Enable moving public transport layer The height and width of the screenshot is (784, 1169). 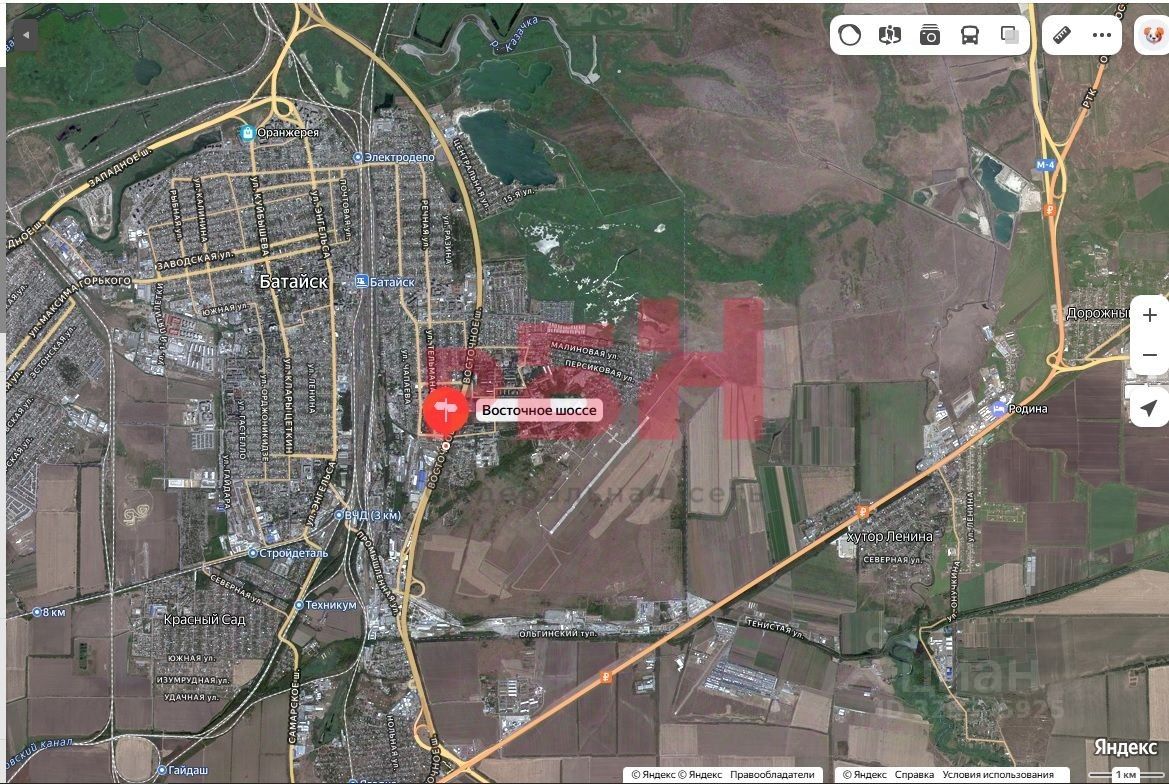point(970,36)
